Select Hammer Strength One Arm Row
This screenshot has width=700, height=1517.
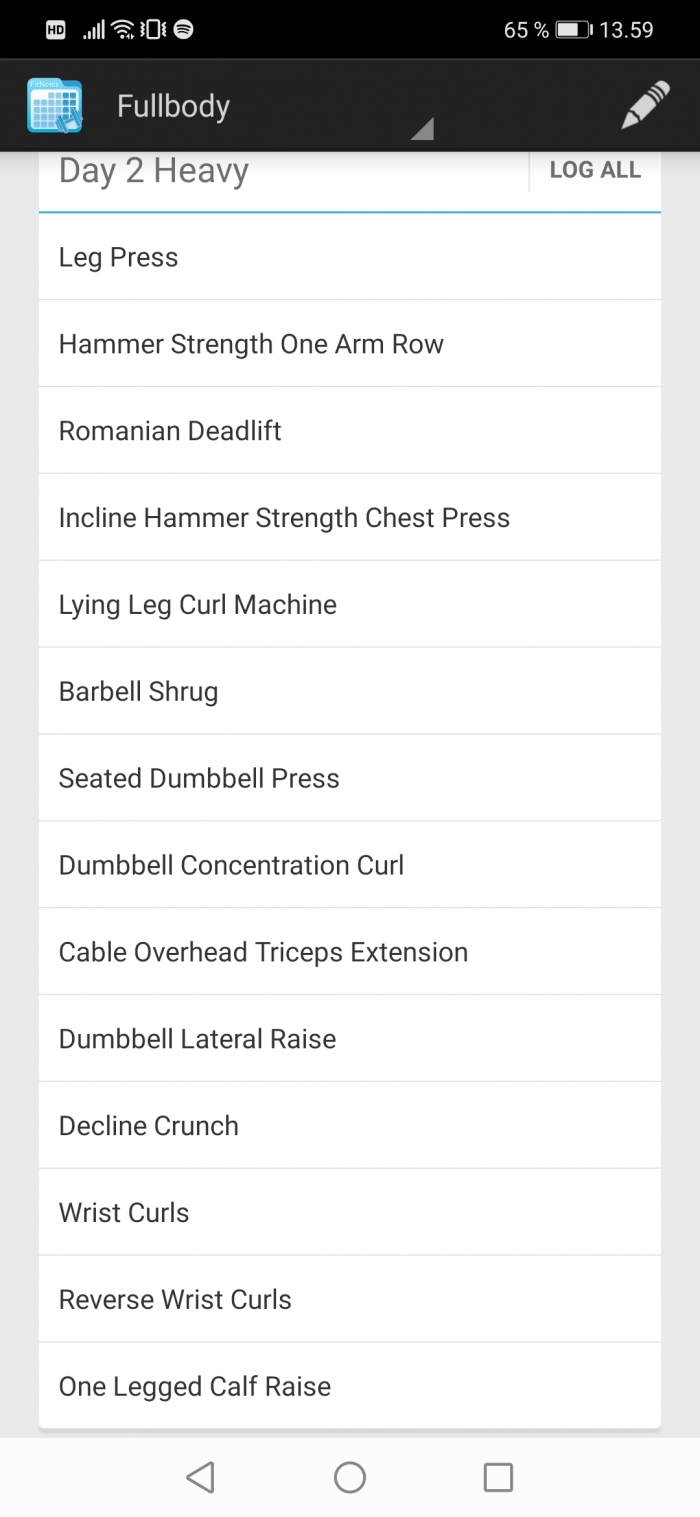click(349, 344)
